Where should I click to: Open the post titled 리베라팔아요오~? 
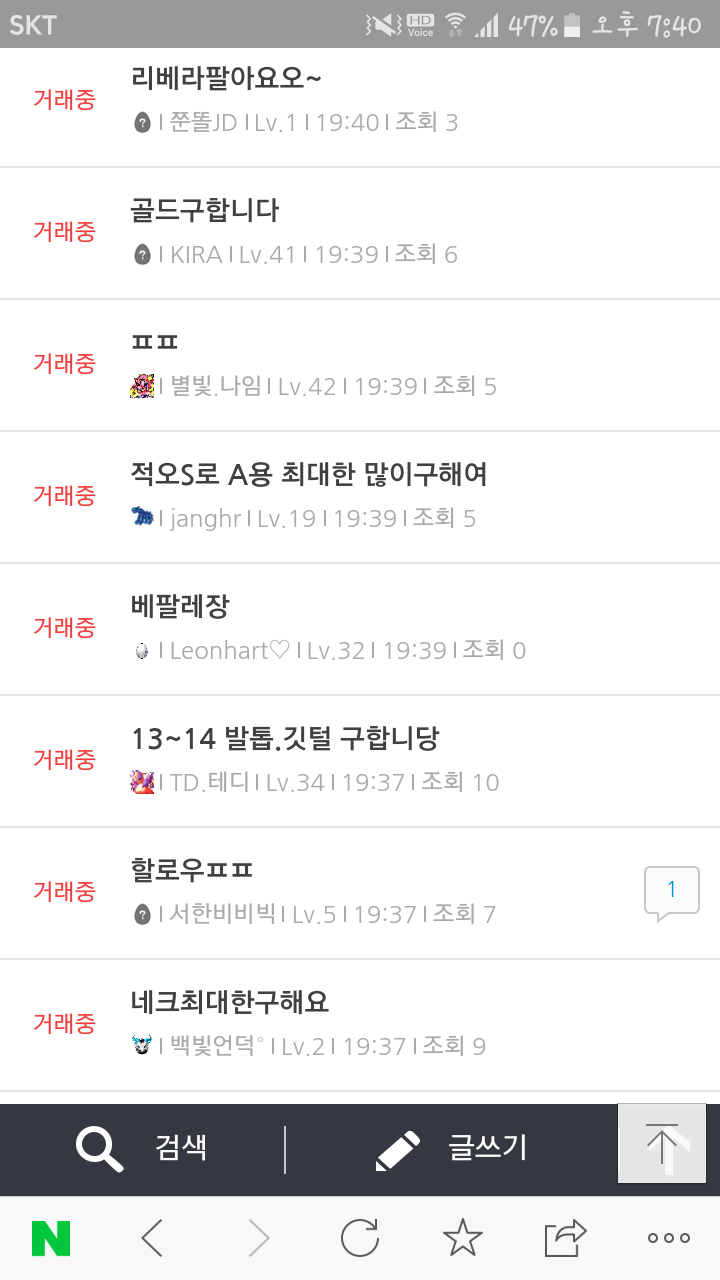[226, 78]
